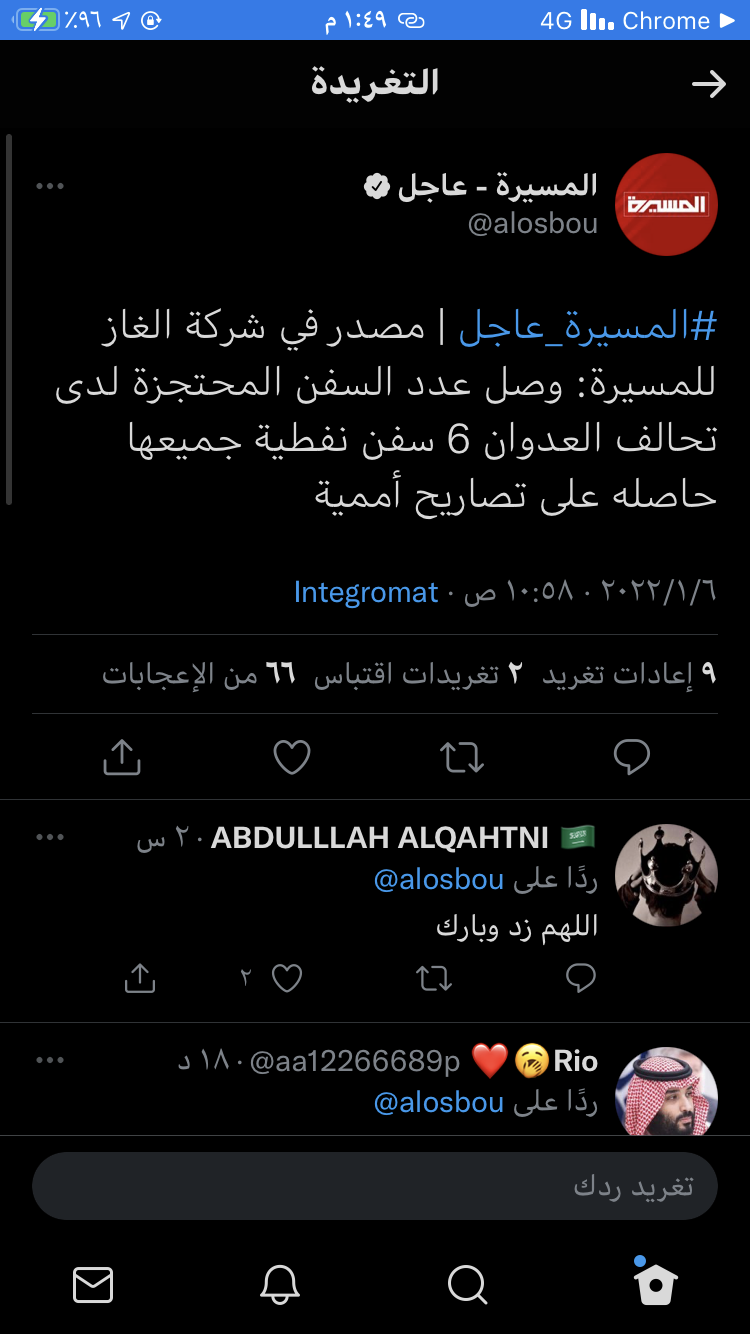
Task: Open overflow menu on المسيرة tweet
Action: coord(50,186)
